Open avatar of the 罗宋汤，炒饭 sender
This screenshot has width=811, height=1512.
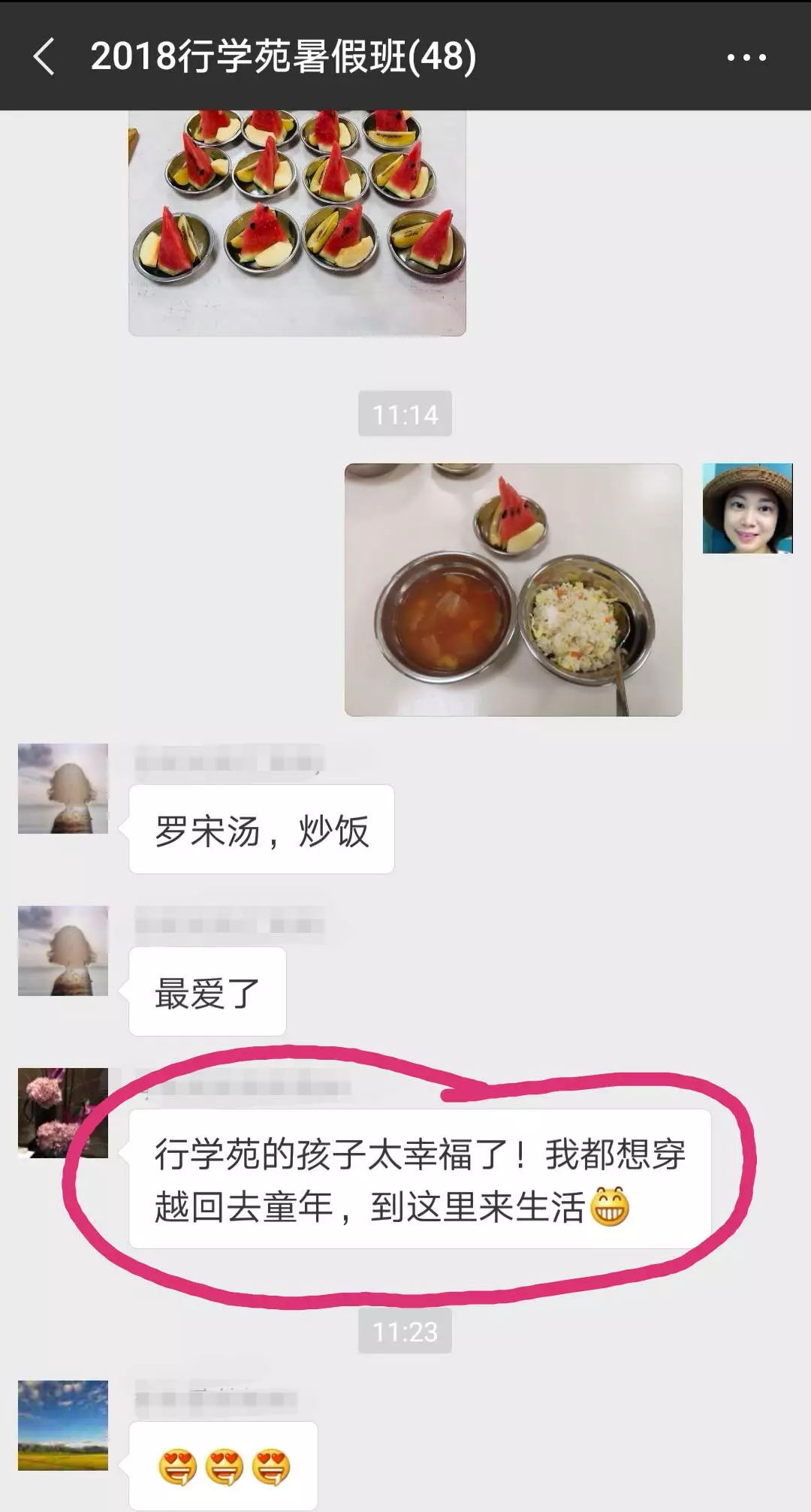(63, 789)
